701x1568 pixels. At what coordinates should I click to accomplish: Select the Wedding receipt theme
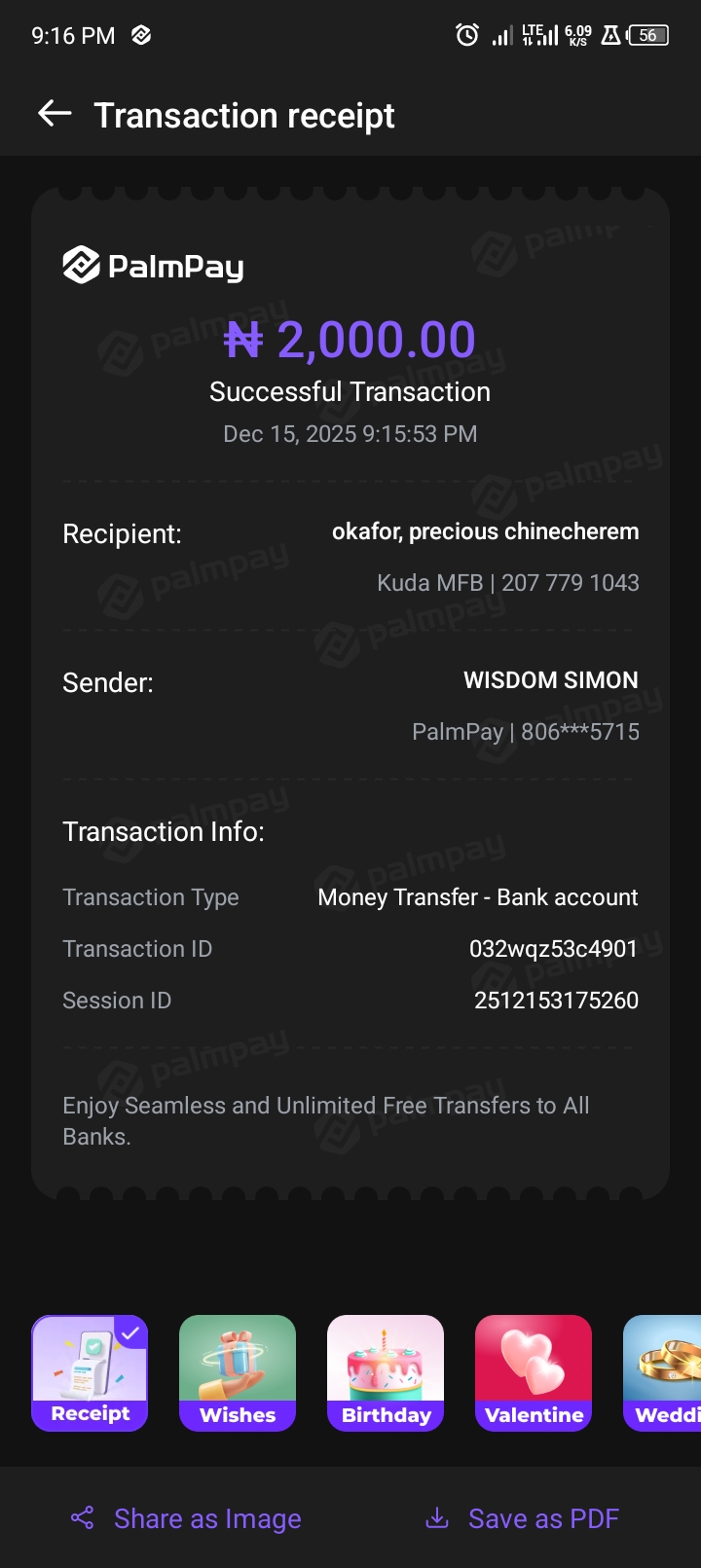pos(664,1372)
